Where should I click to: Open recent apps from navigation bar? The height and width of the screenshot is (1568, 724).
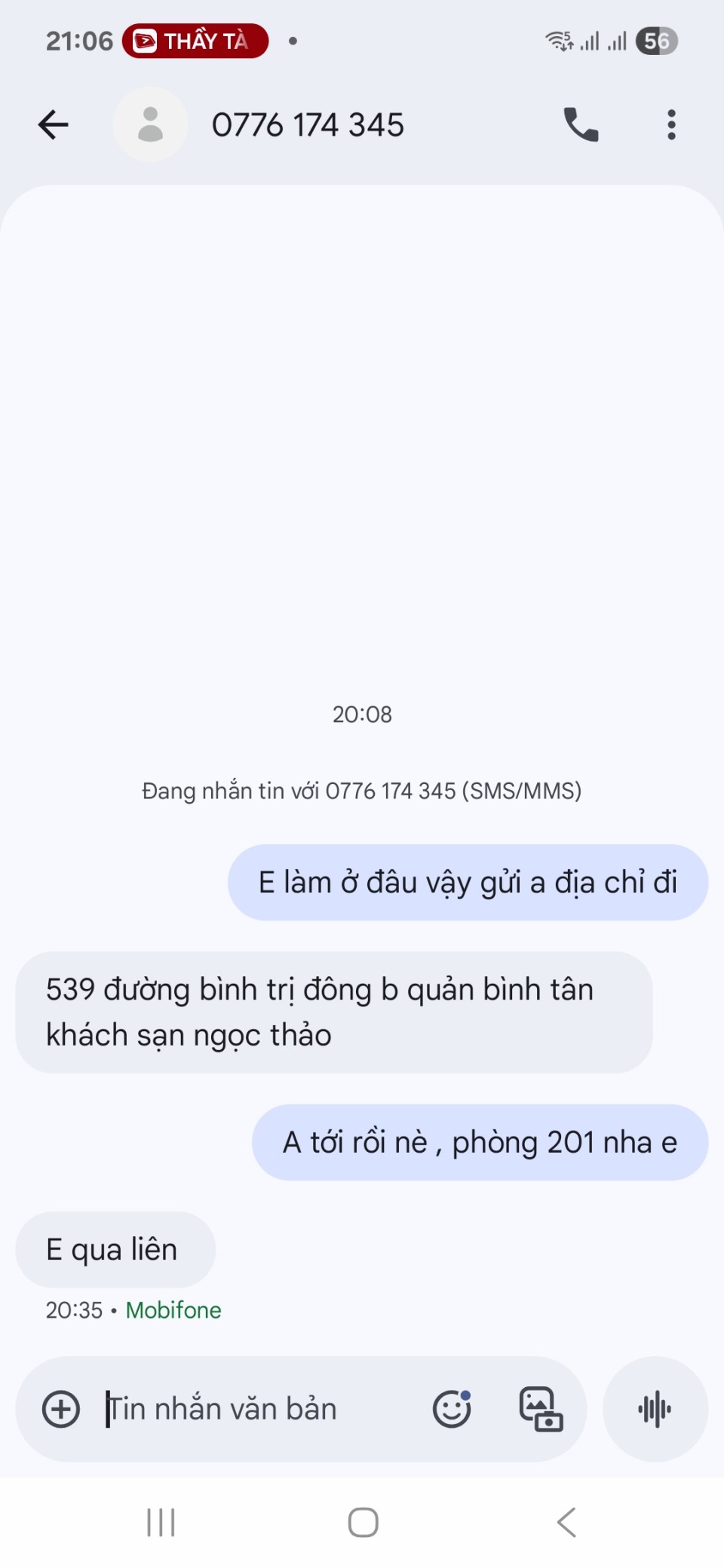(x=161, y=1522)
